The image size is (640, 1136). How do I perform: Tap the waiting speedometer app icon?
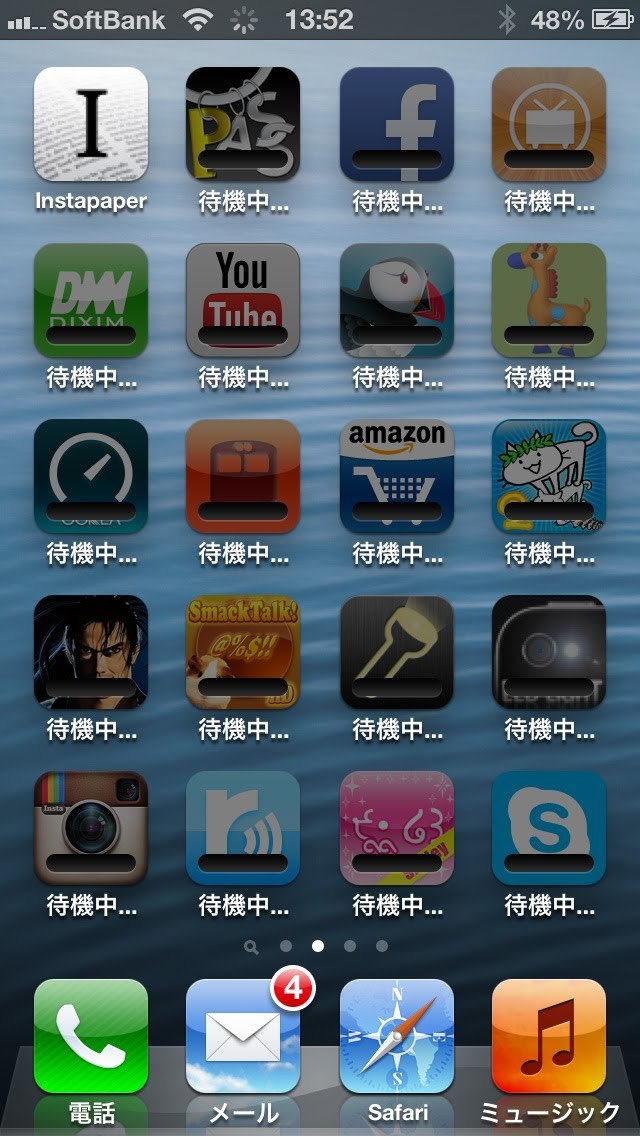click(91, 477)
